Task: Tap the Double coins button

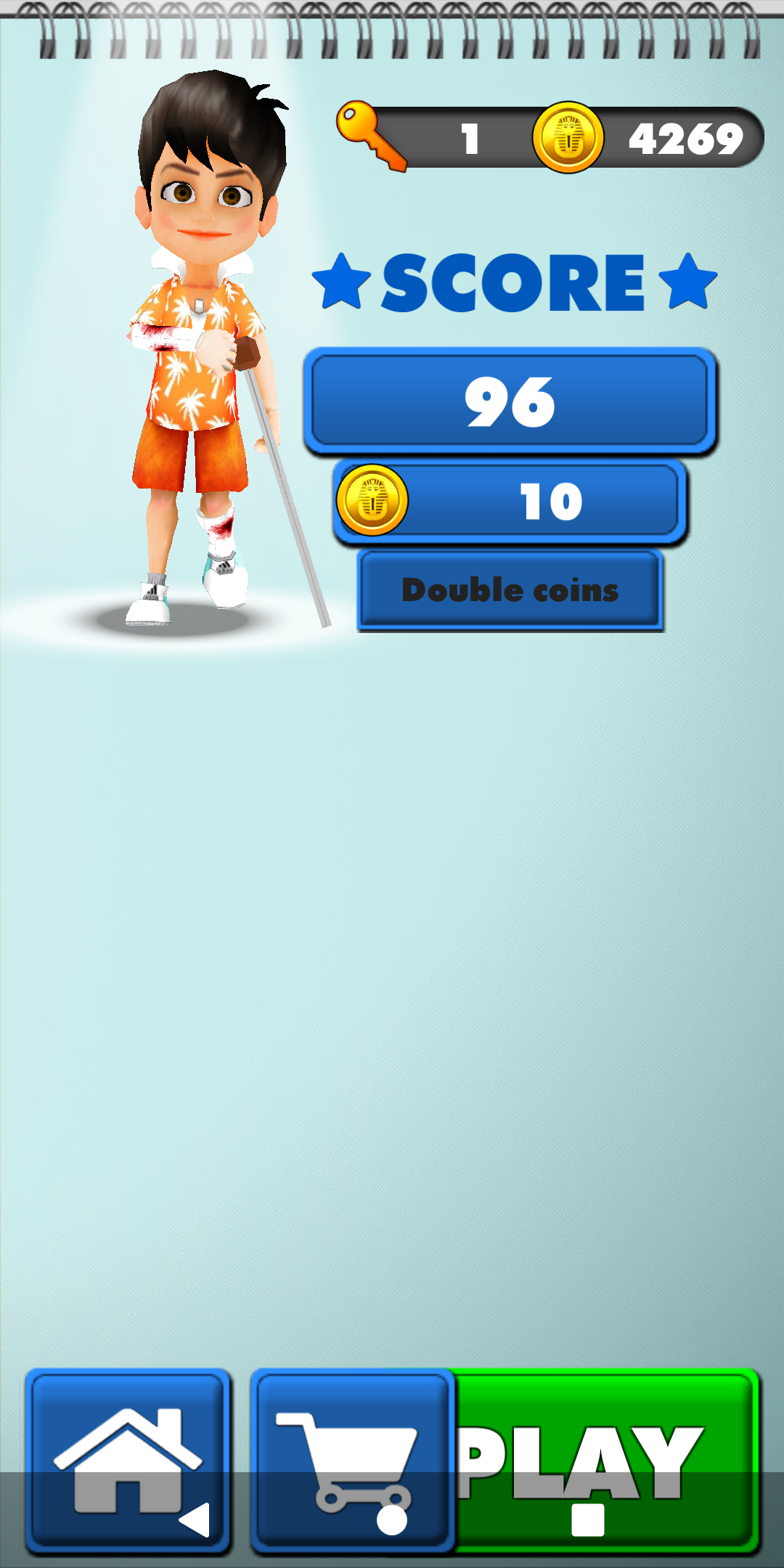Action: tap(510, 590)
